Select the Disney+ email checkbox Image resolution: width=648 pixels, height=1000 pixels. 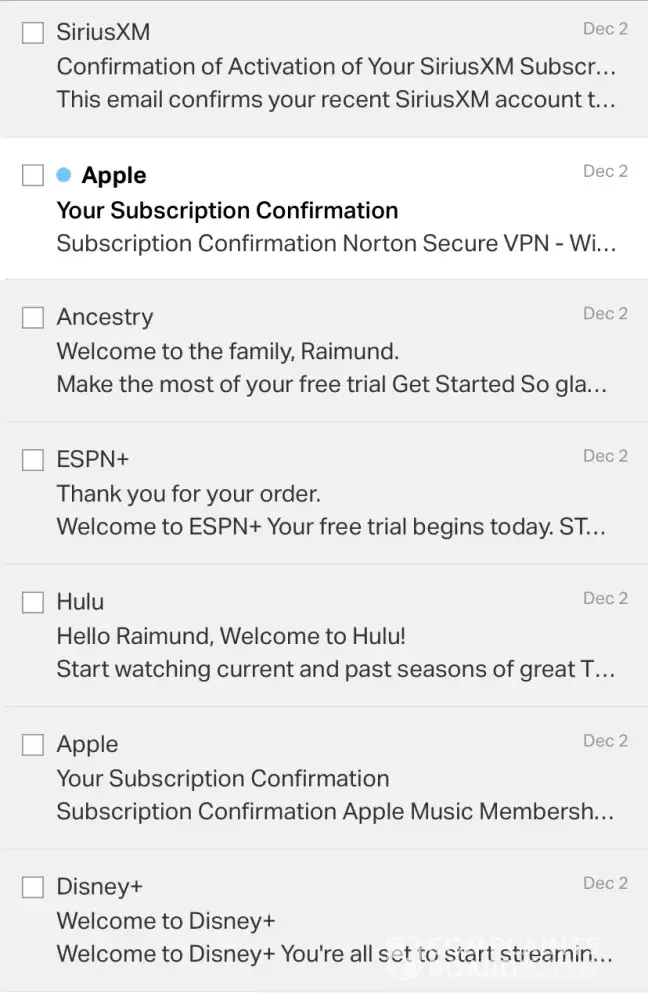click(x=33, y=887)
